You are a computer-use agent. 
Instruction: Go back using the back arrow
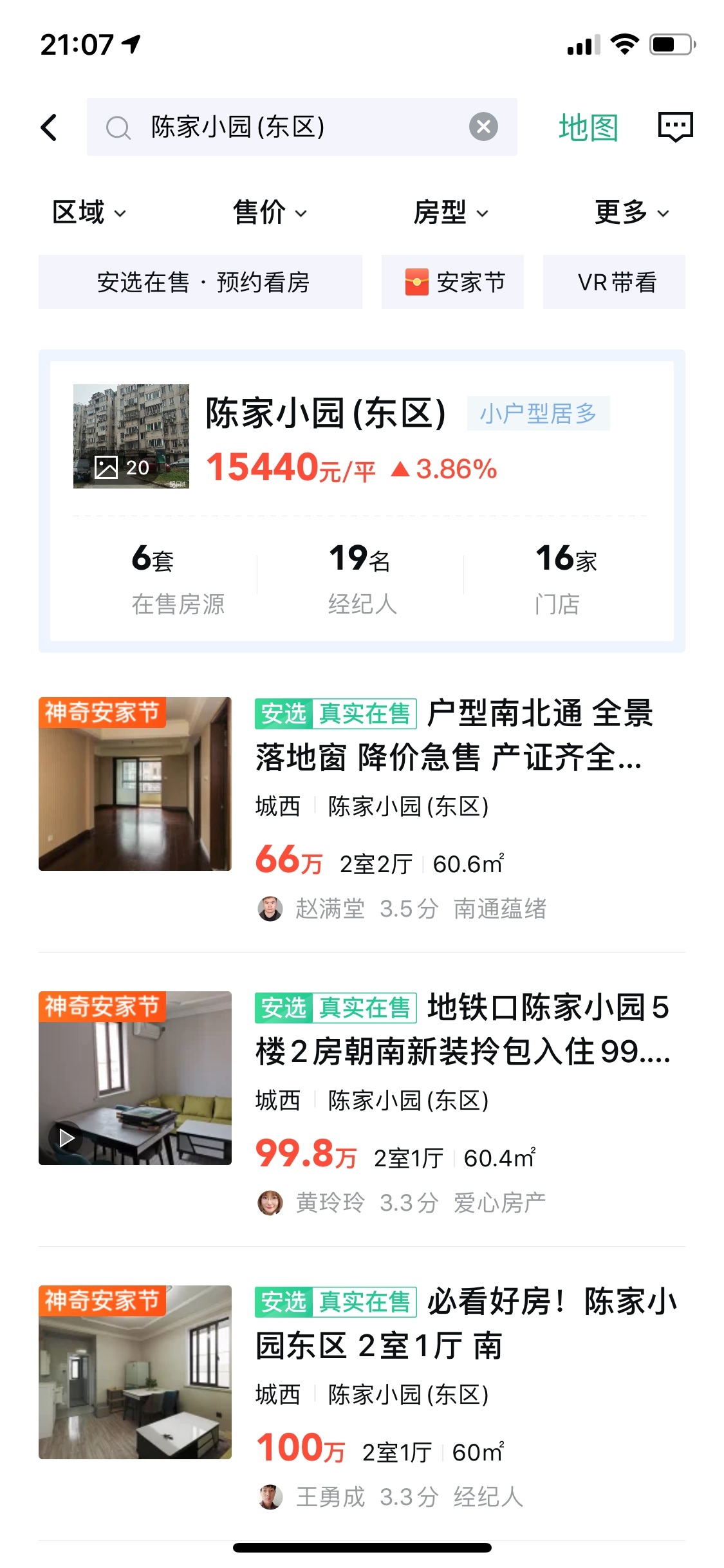coord(49,127)
